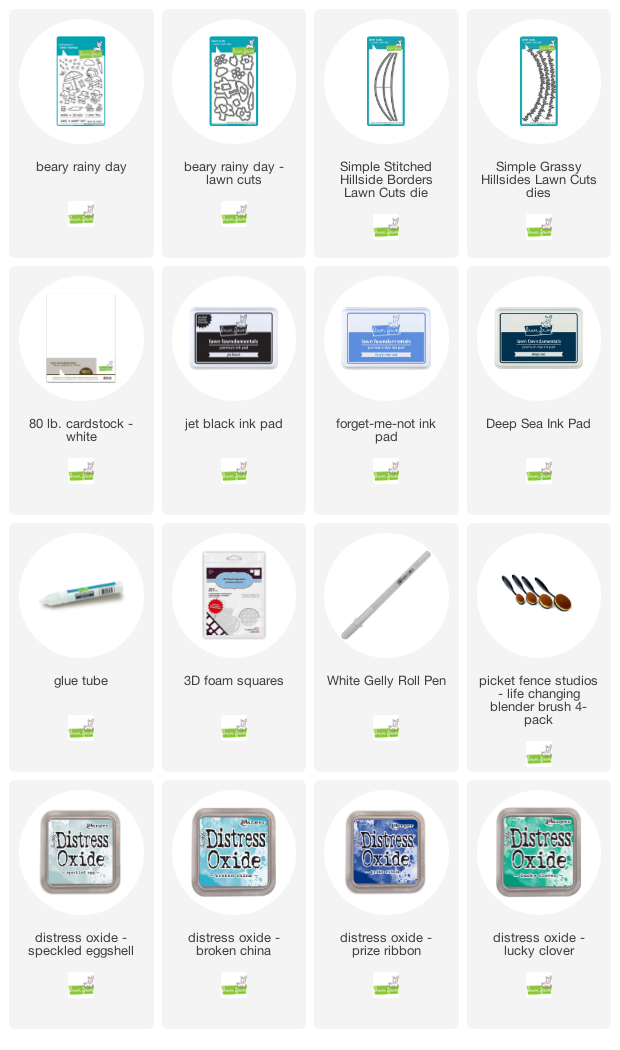Open the forget-me-not ink pad card
This screenshot has width=620, height=1050.
pyautogui.click(x=386, y=390)
